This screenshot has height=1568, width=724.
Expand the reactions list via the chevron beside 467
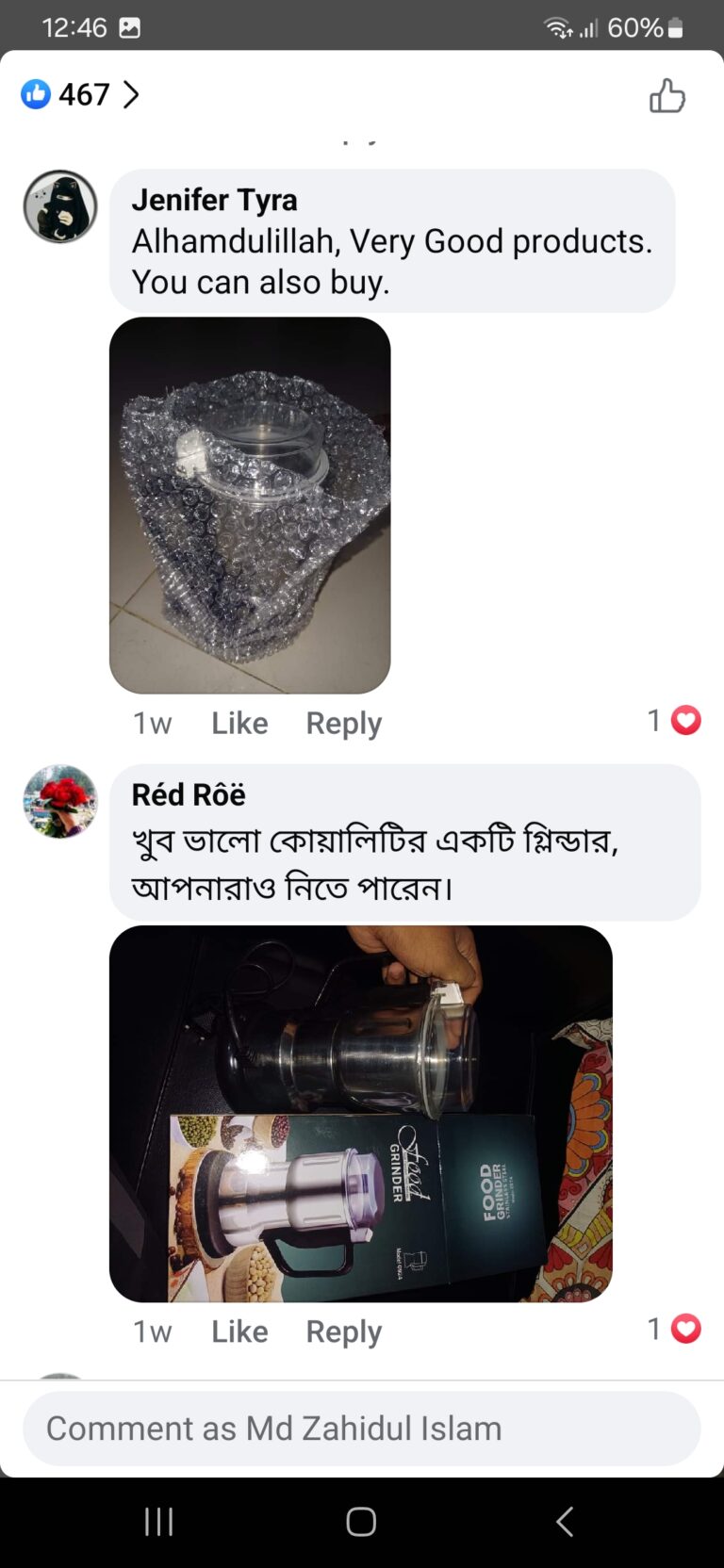click(133, 94)
